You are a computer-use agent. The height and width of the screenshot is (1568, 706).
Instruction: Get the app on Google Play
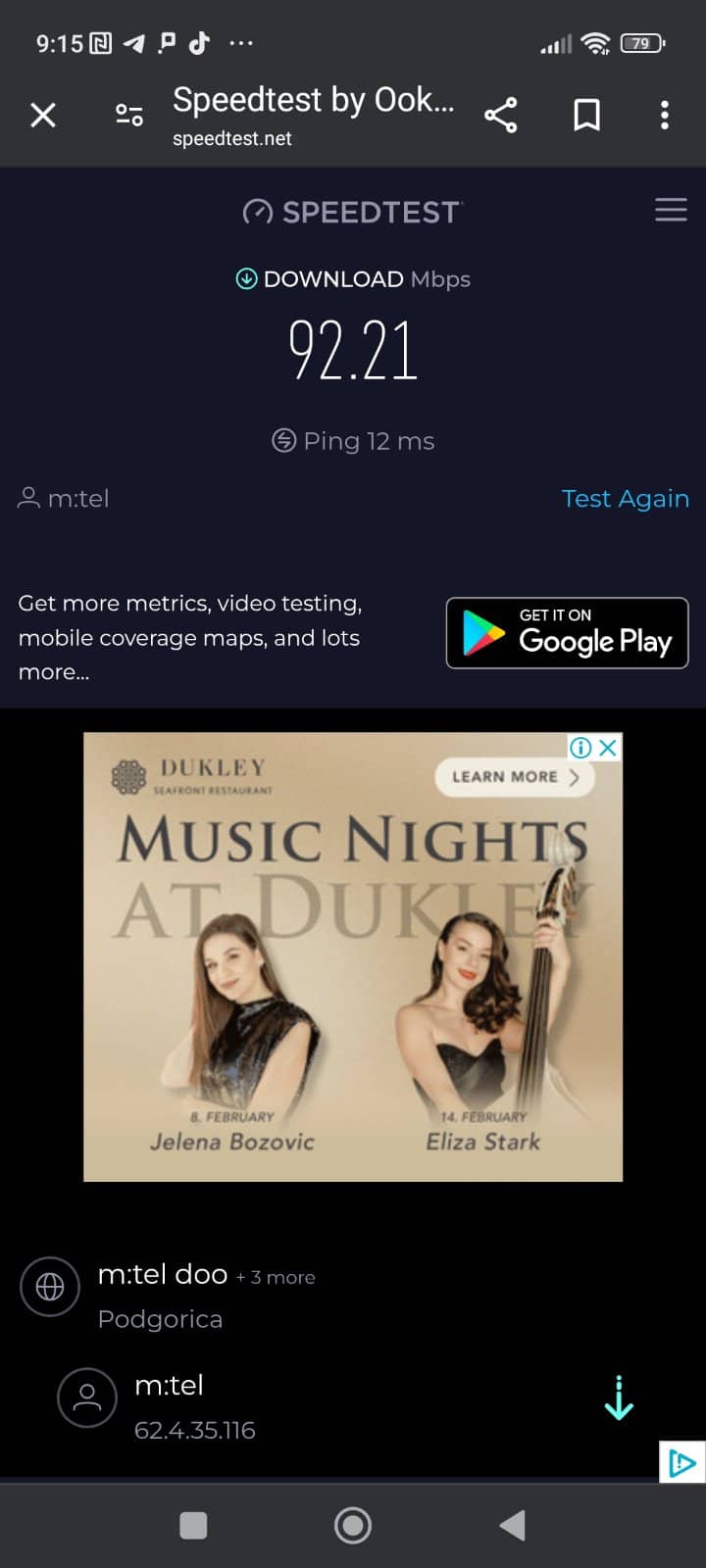point(567,633)
